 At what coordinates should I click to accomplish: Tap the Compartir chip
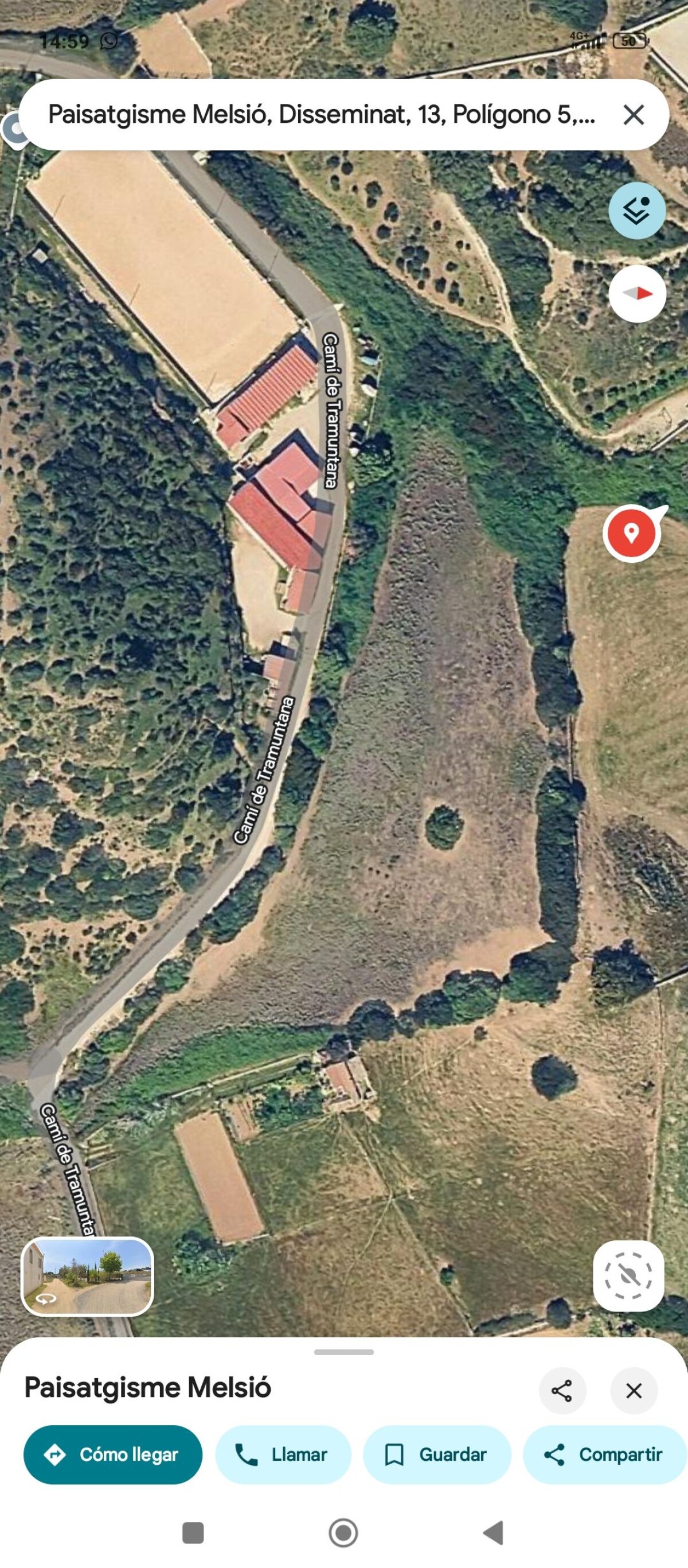[604, 1455]
